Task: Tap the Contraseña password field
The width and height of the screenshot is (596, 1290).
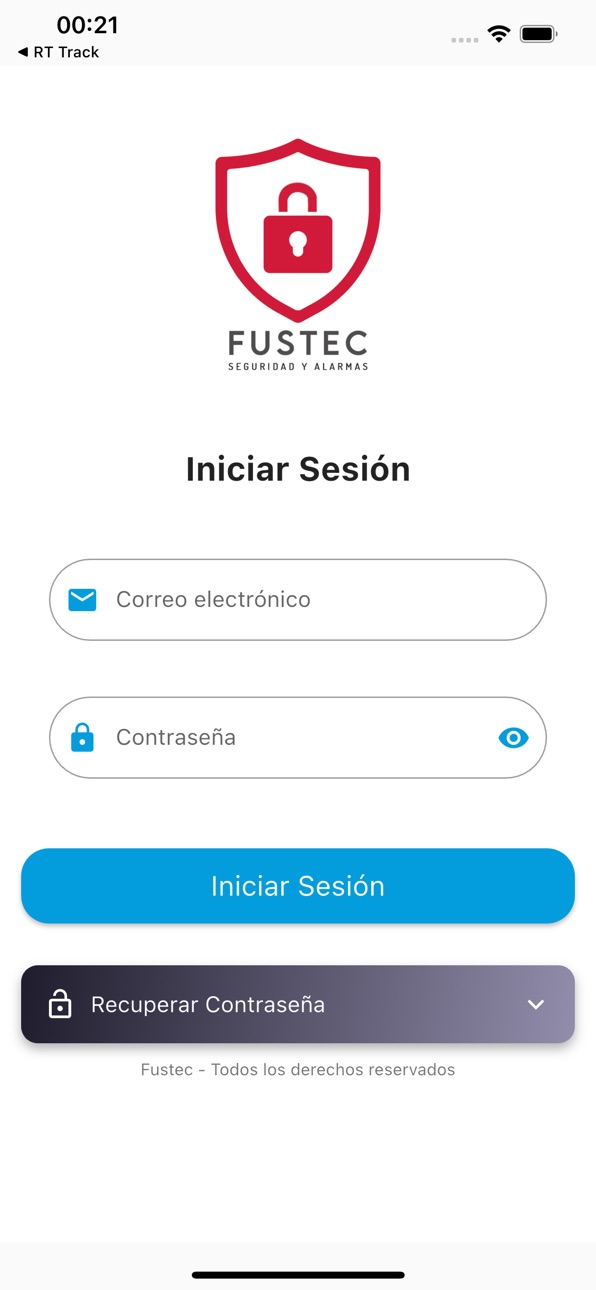Action: click(298, 738)
